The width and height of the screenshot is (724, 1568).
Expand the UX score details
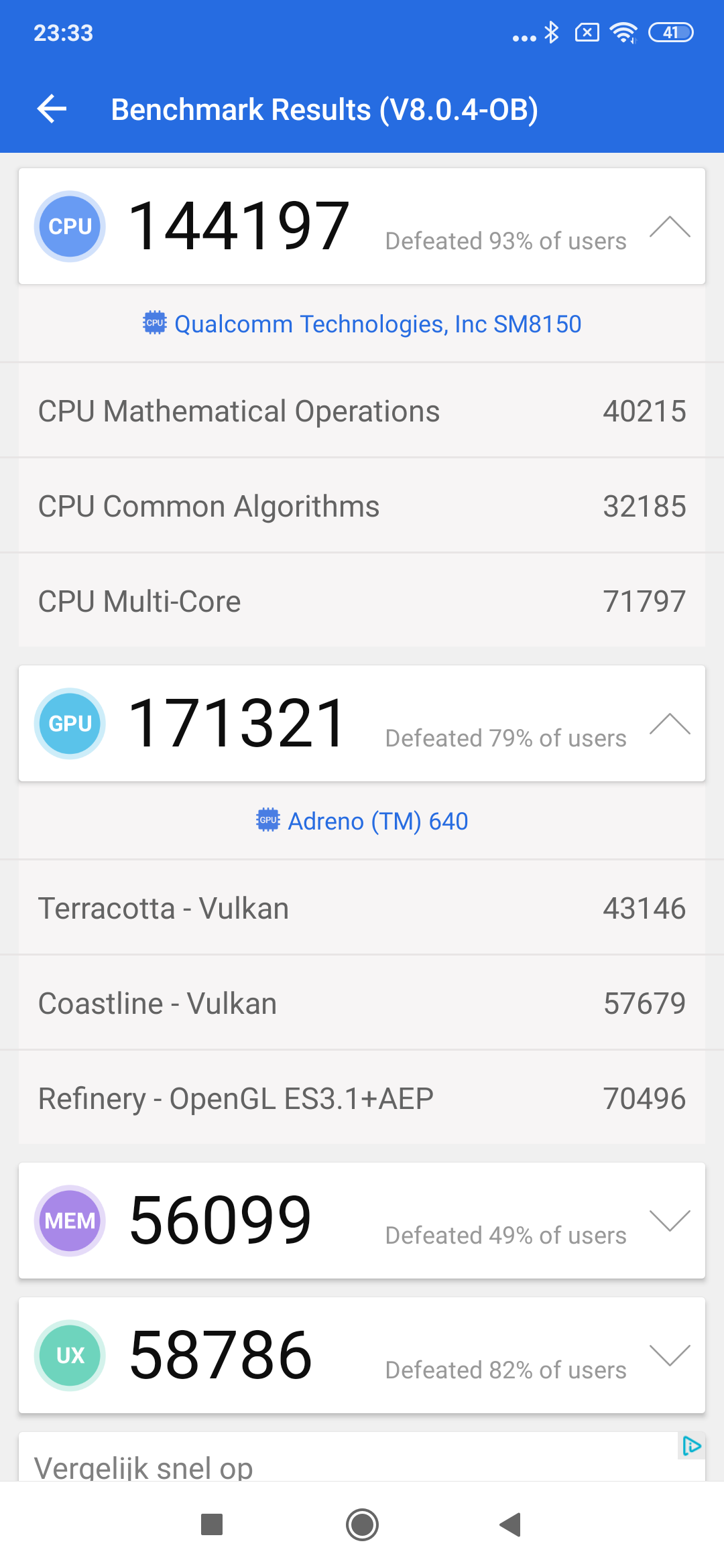(x=669, y=1355)
